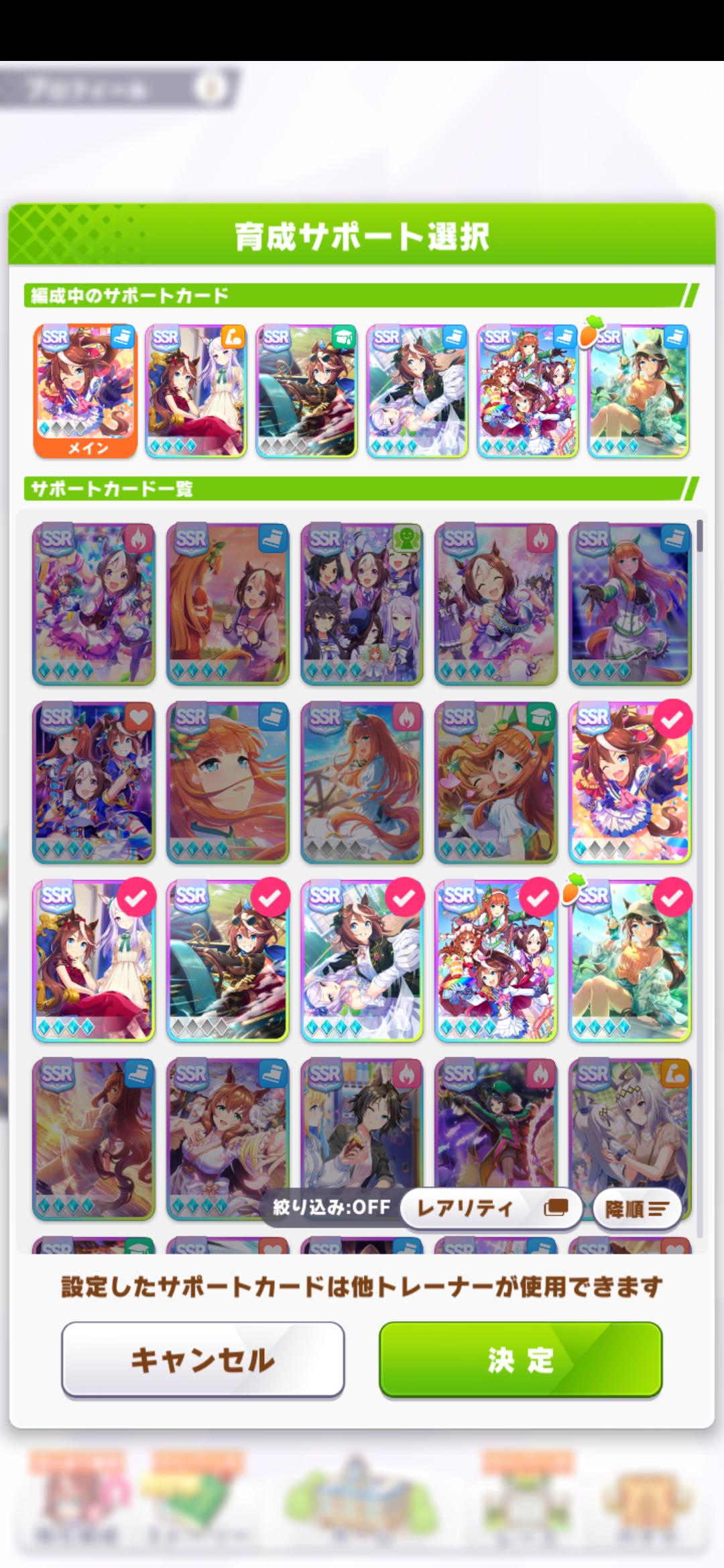Image resolution: width=724 pixels, height=1568 pixels.
Task: Tap キャンセル to cancel selection
Action: point(202,1360)
